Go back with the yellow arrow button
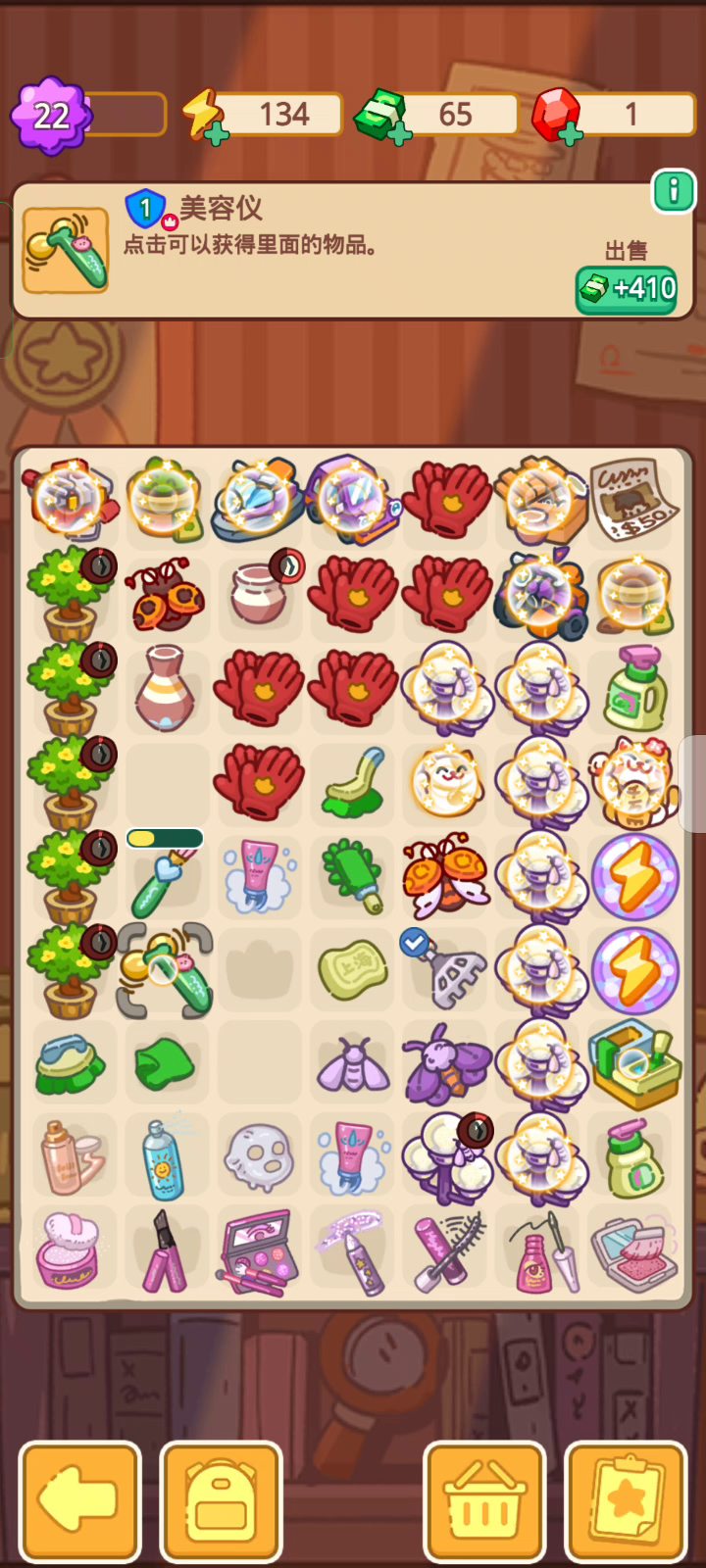Viewport: 706px width, 1568px height. tap(79, 1500)
